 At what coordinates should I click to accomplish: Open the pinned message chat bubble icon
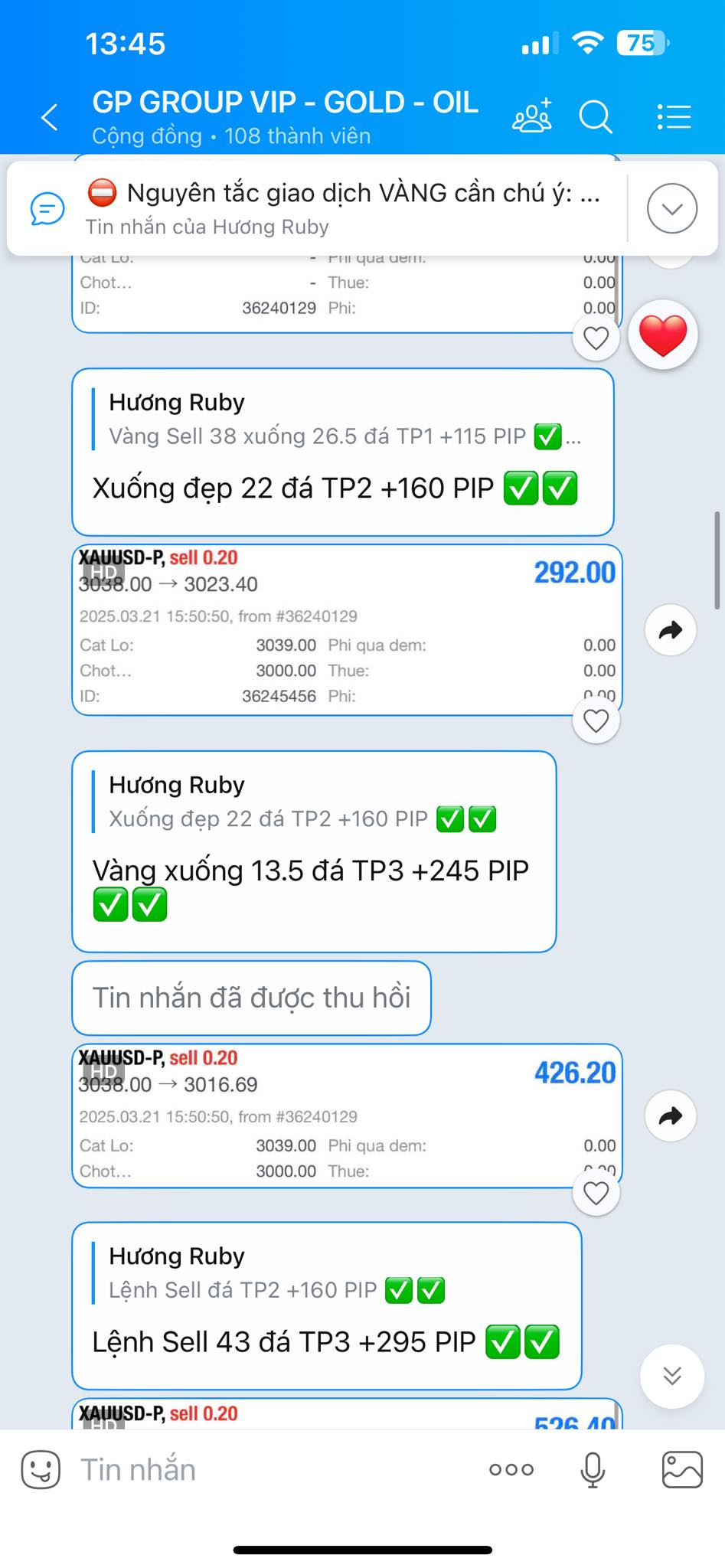[46, 207]
